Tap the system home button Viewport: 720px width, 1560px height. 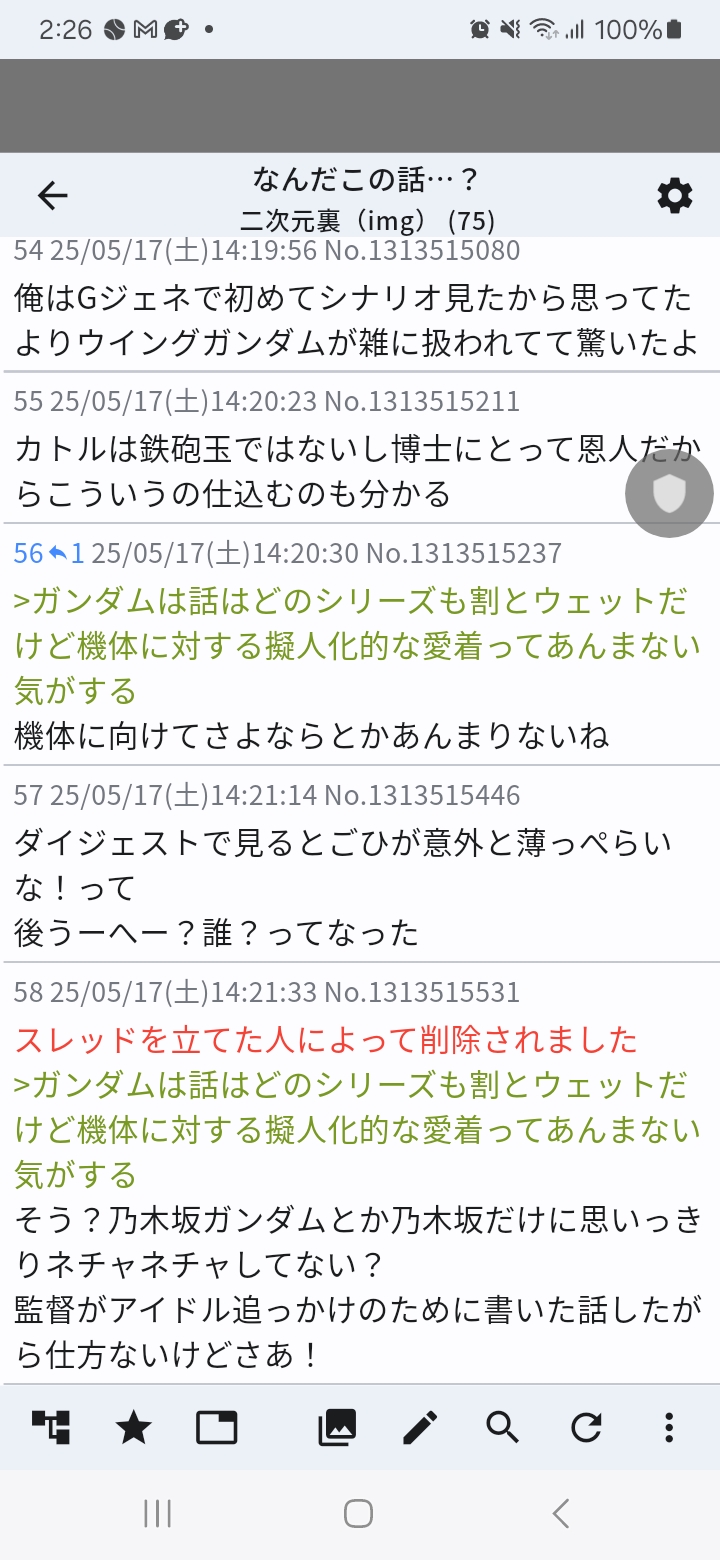click(359, 1513)
